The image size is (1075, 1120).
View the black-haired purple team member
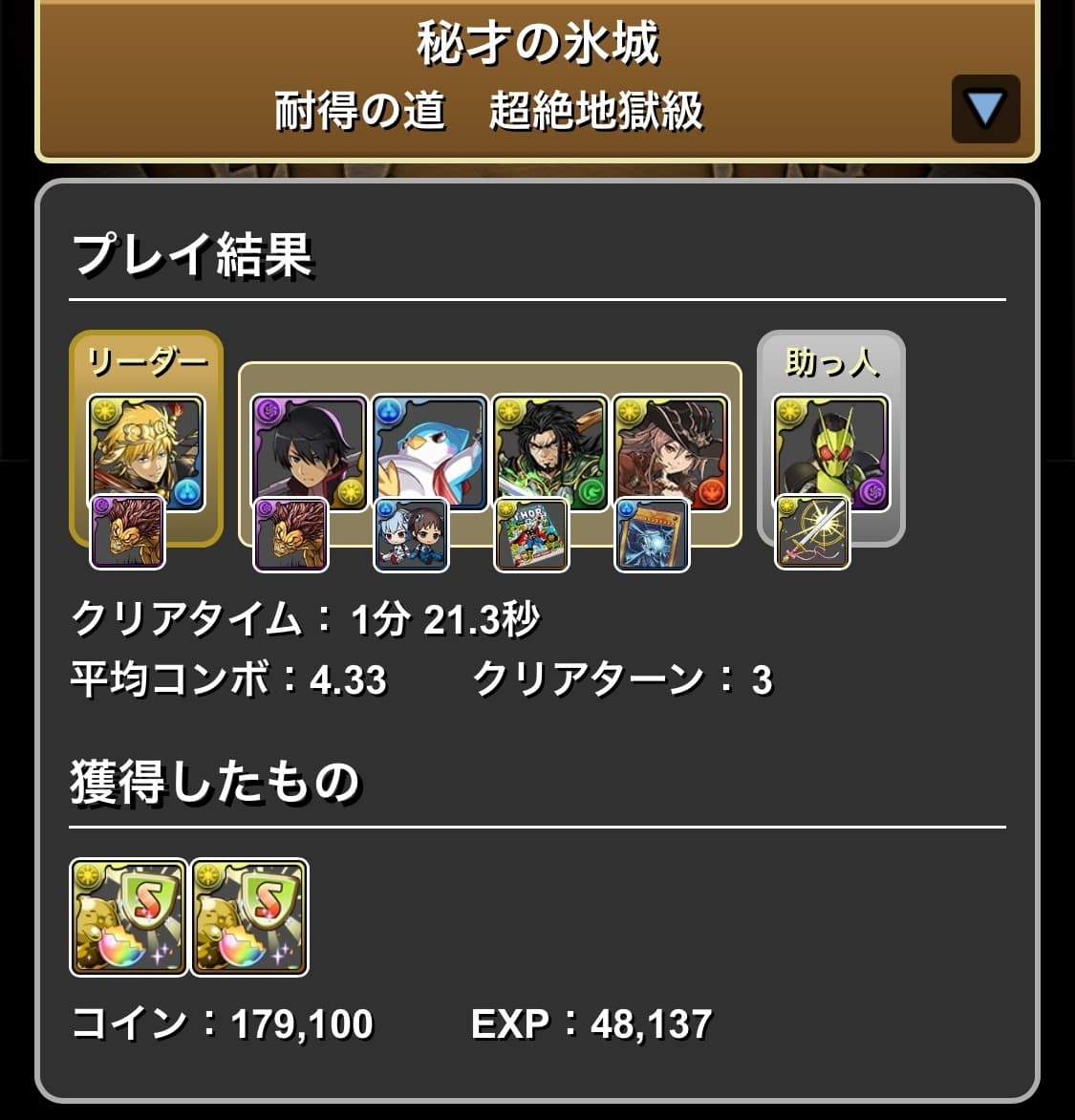pos(309,449)
